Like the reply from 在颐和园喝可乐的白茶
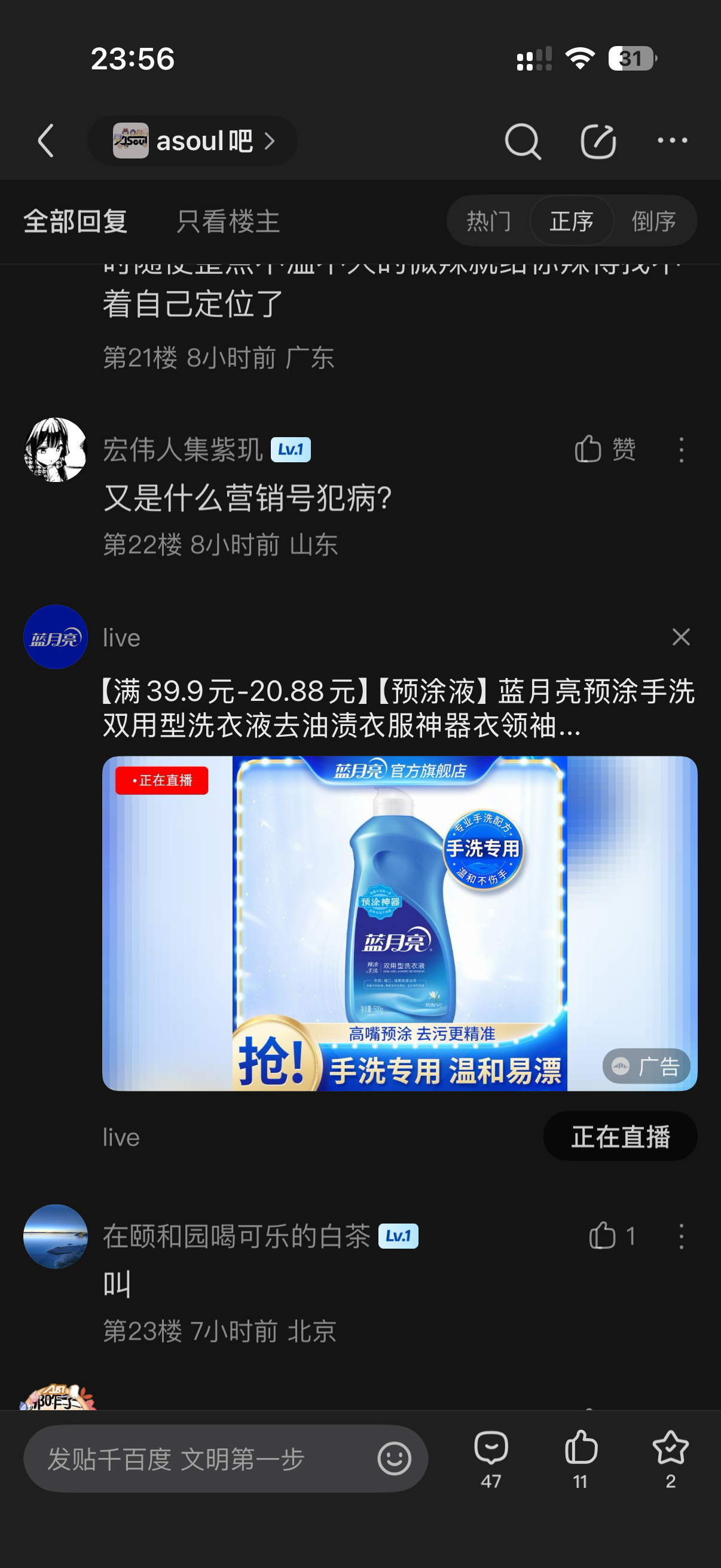 coord(612,1236)
